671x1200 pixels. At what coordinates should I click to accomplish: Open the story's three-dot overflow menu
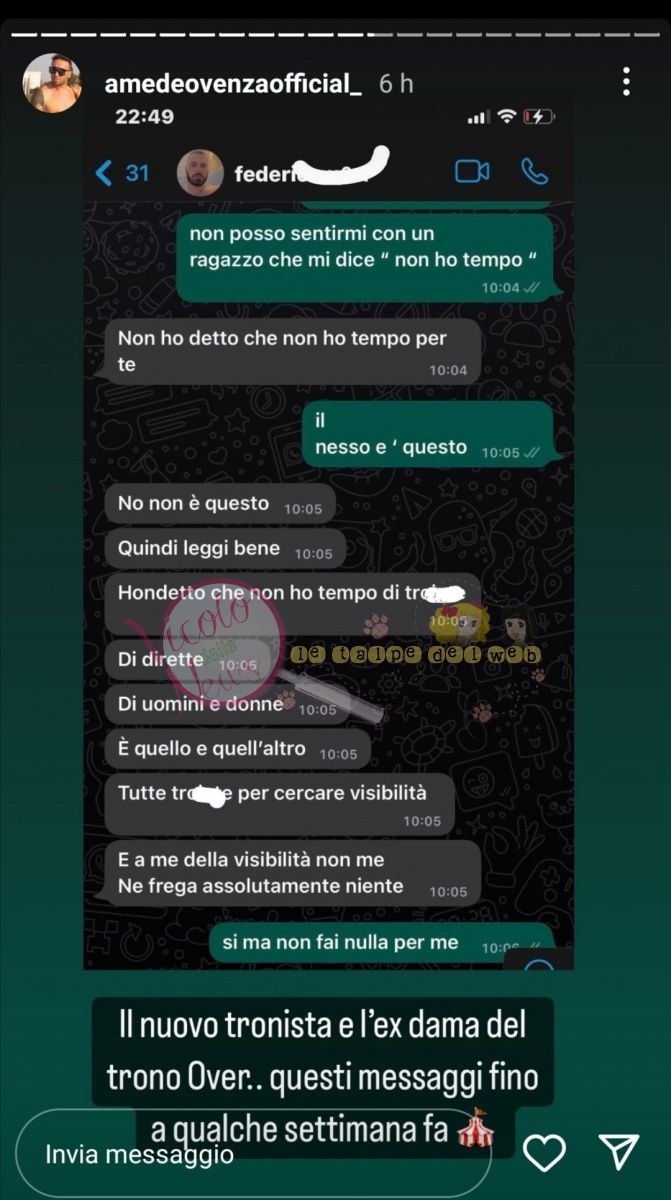[x=626, y=82]
